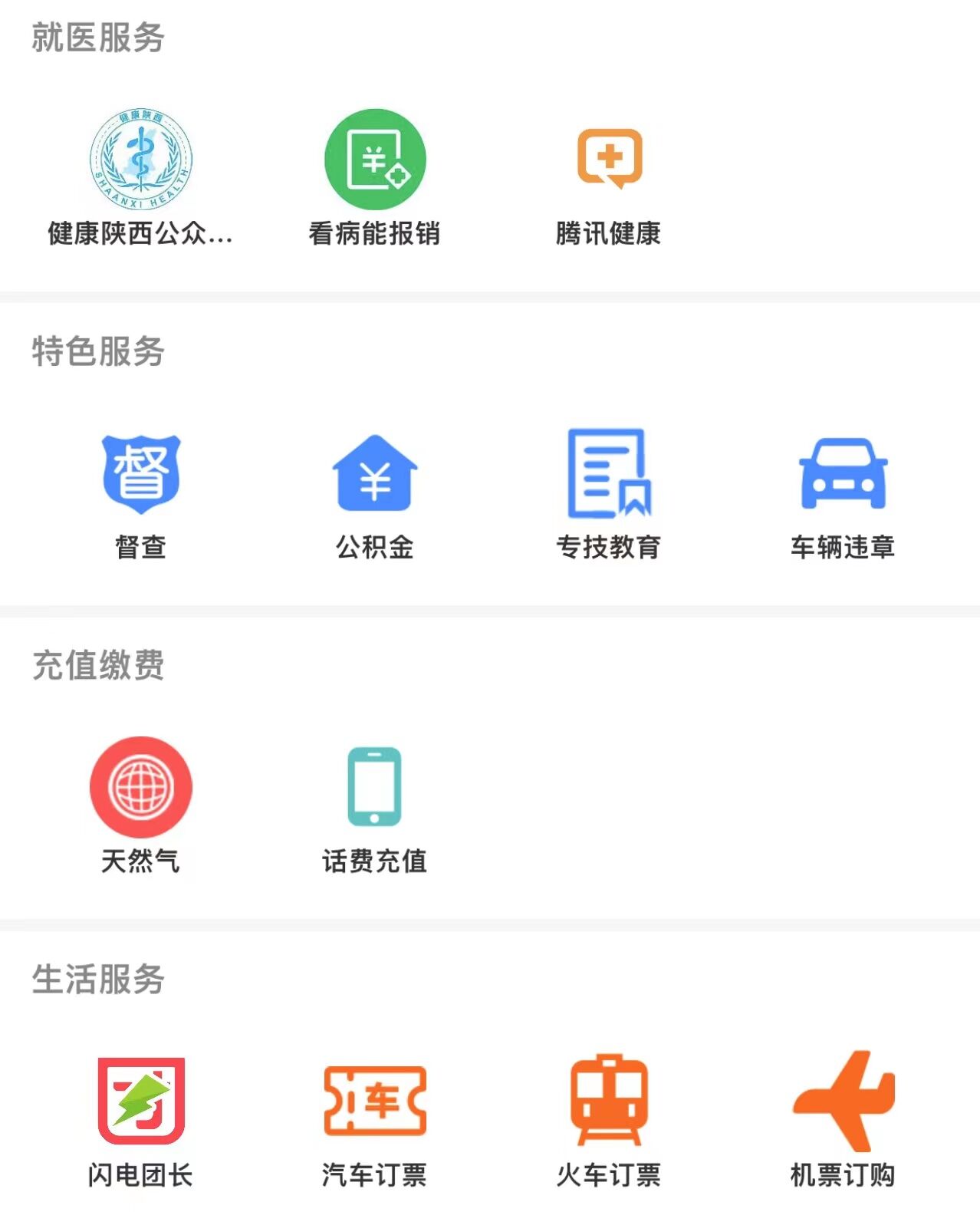This screenshot has height=1212, width=980.
Task: Look up 车辆违章 traffic violations
Action: tap(843, 474)
